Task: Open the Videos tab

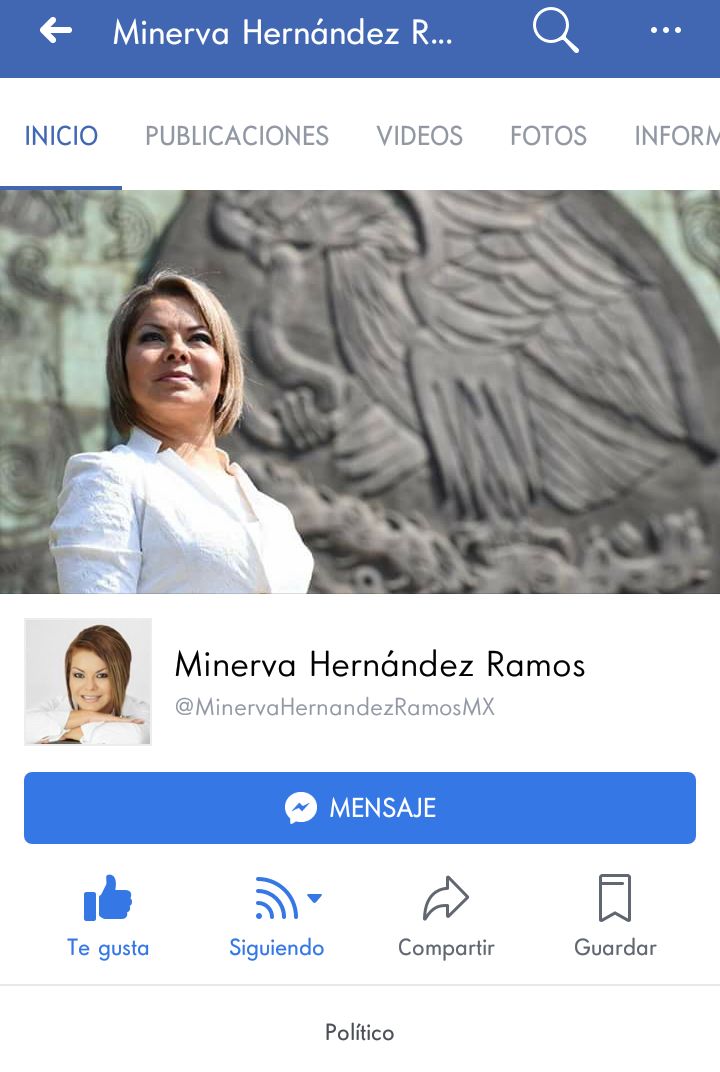Action: click(x=419, y=135)
